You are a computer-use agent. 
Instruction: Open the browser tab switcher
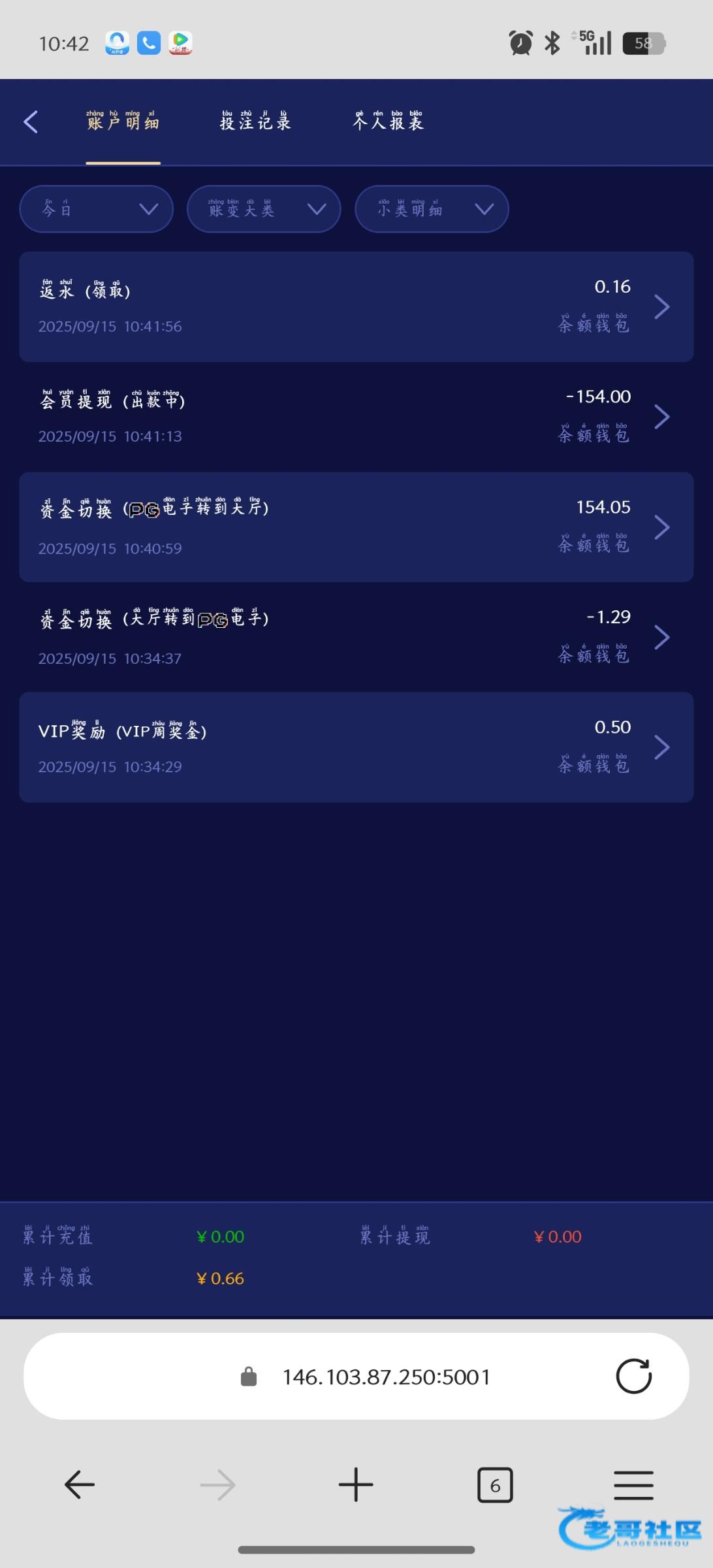tap(495, 1485)
